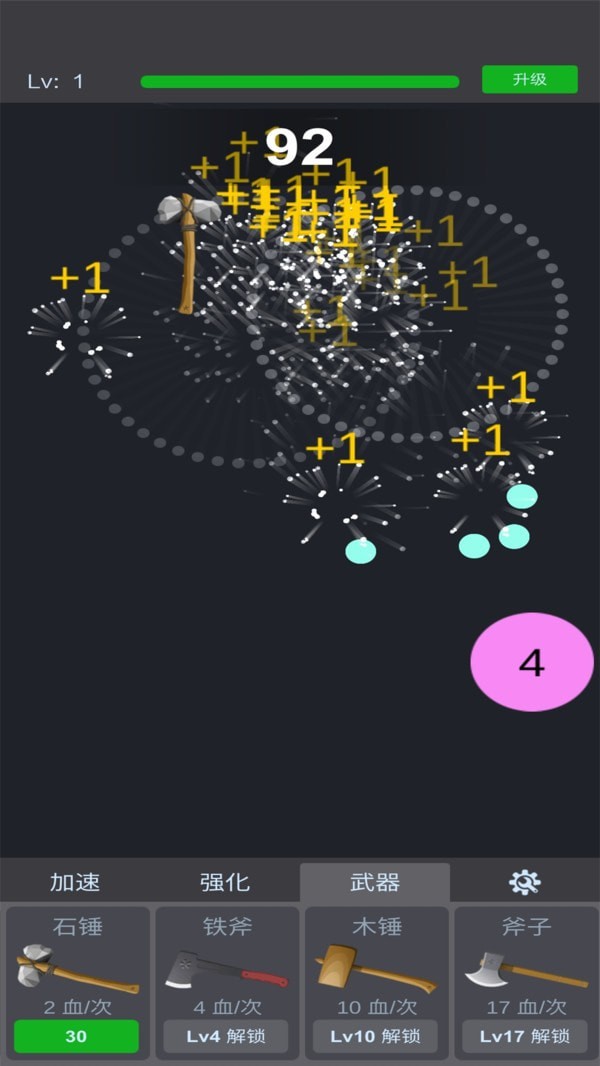Select the 铁斧 weapon card

click(x=227, y=980)
